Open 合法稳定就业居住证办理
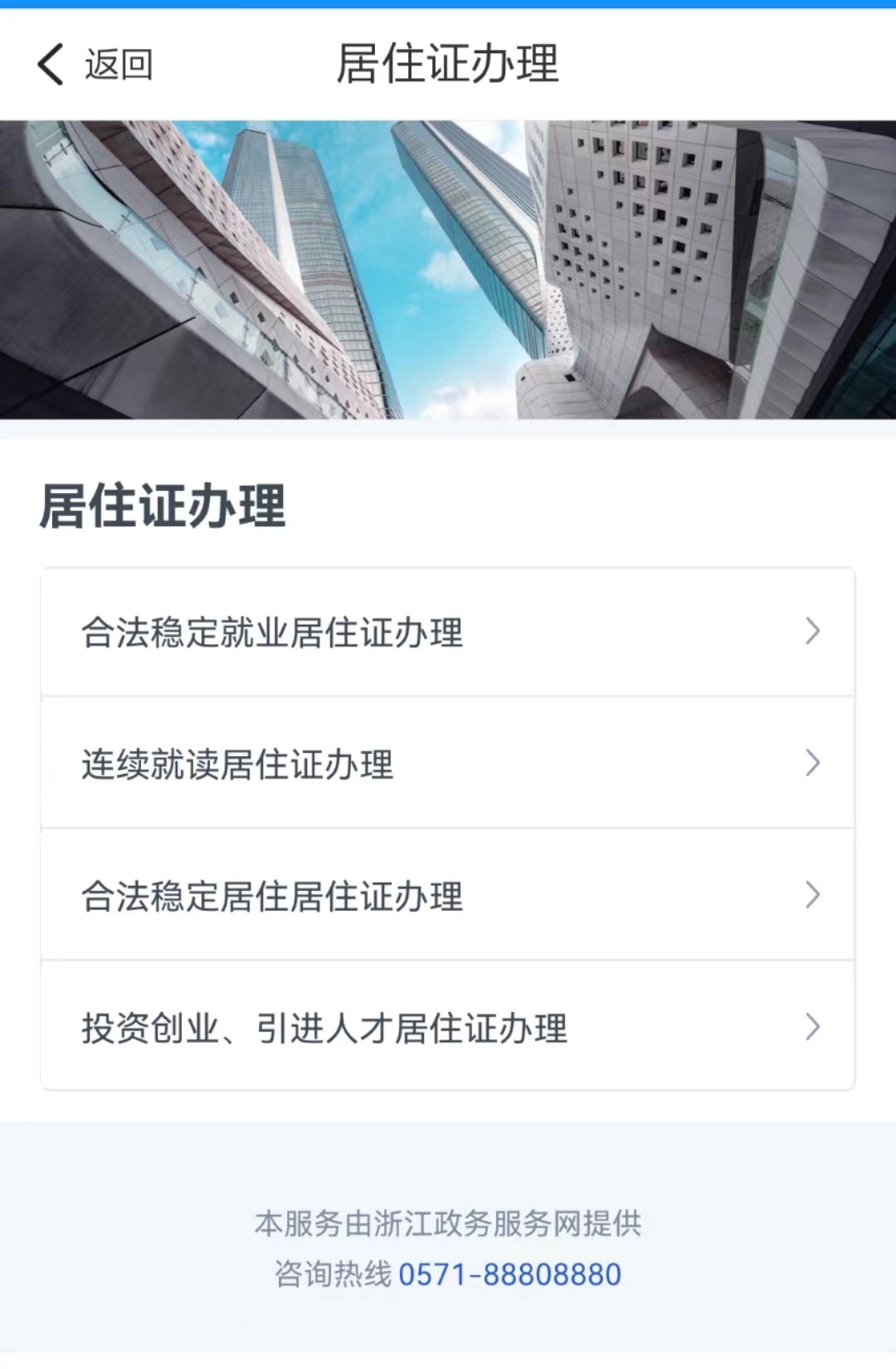 pyautogui.click(x=446, y=632)
